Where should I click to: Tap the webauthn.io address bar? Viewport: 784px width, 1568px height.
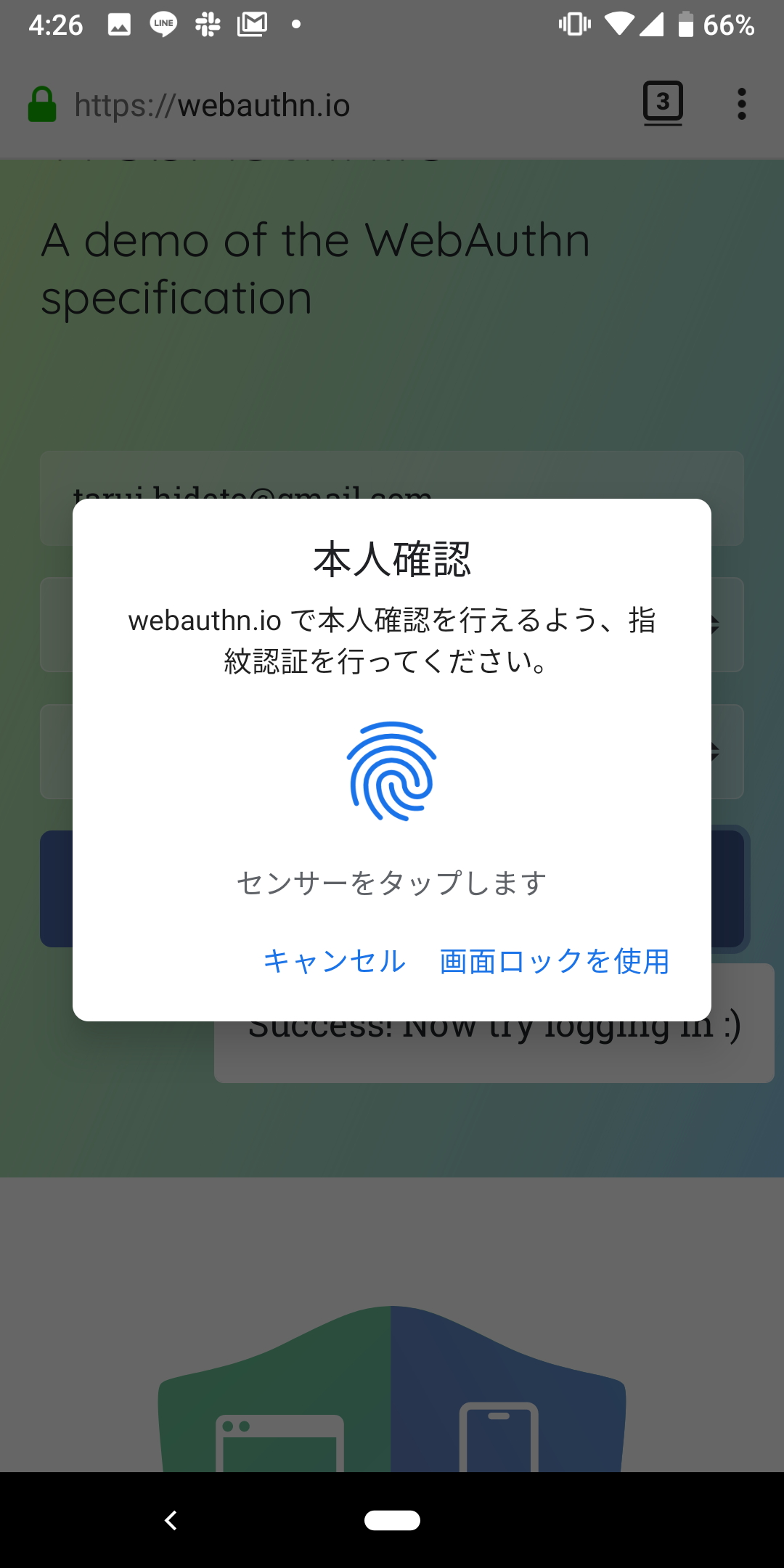click(x=211, y=104)
